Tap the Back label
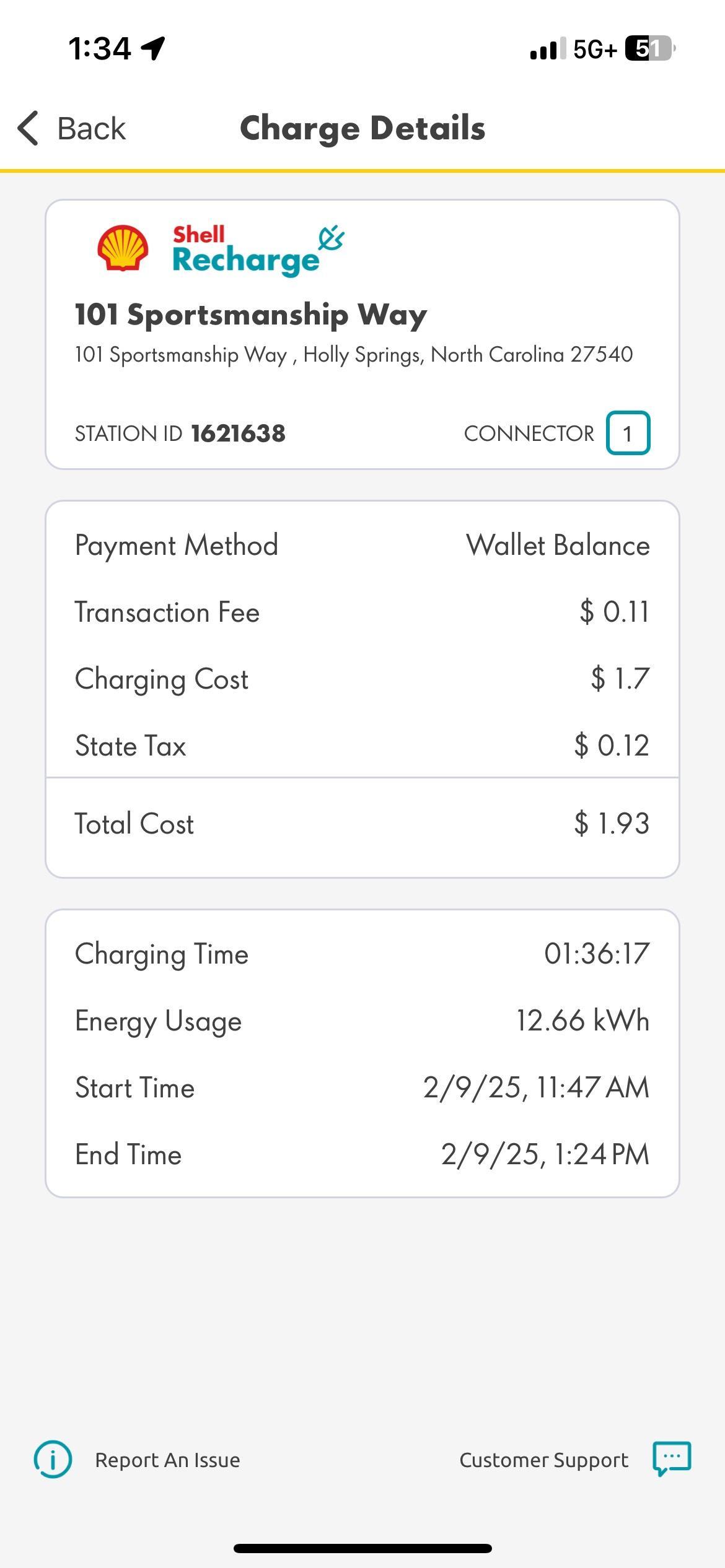Image resolution: width=725 pixels, height=1568 pixels. pyautogui.click(x=91, y=128)
